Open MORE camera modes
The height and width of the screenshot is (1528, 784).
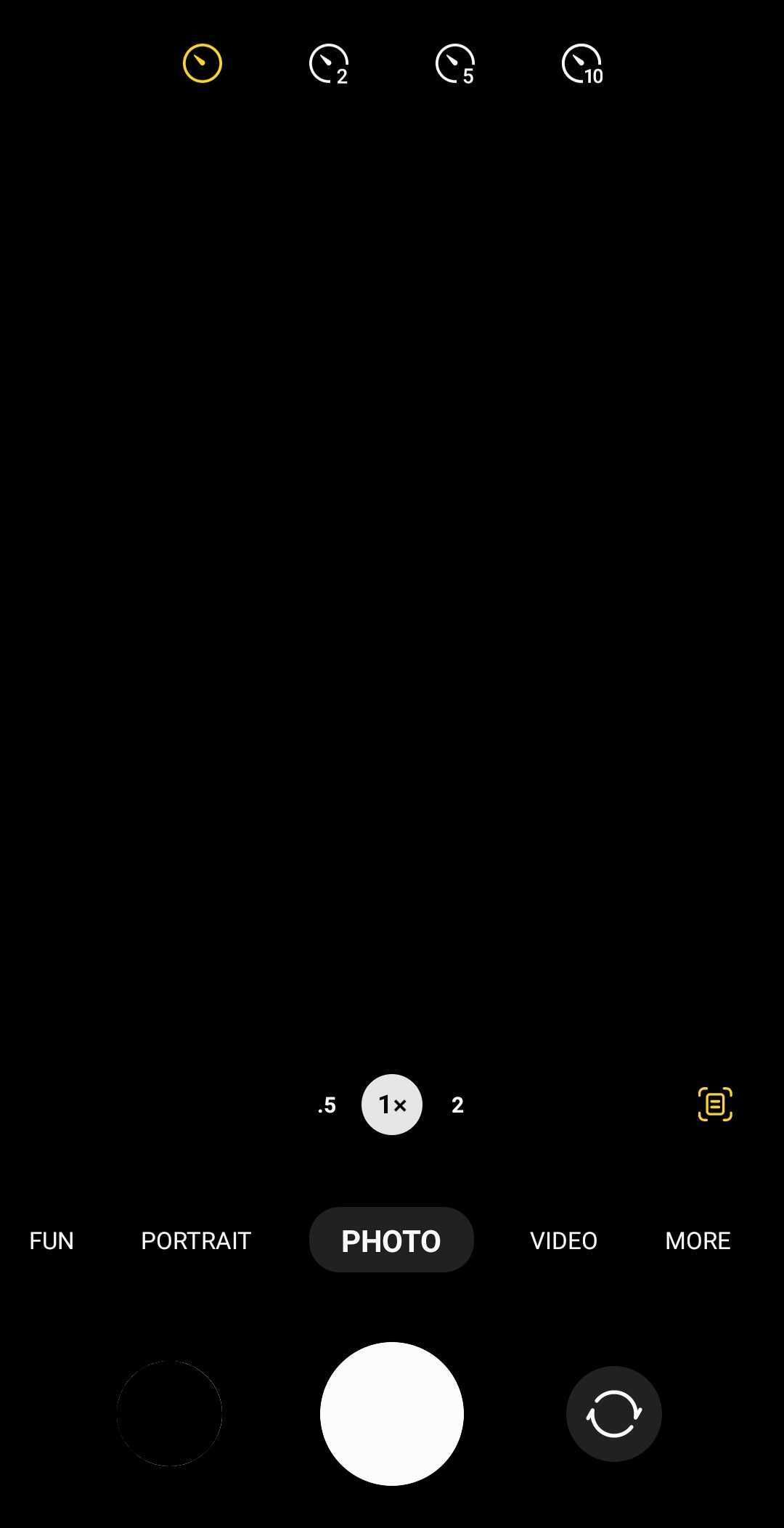[x=698, y=1240]
